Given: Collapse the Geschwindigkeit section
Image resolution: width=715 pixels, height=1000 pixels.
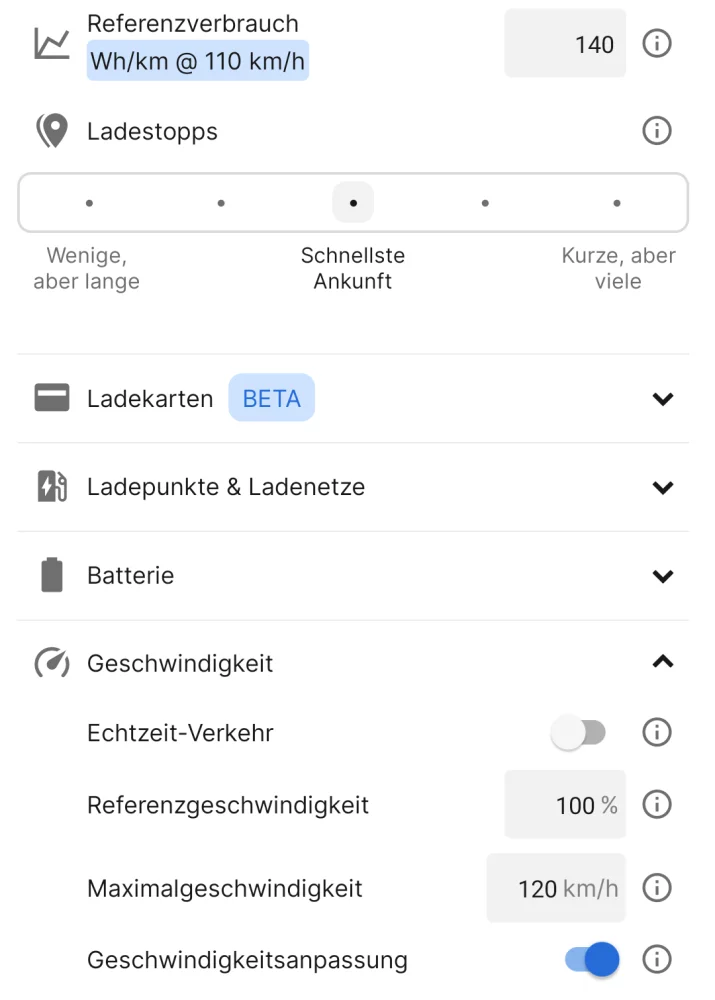Looking at the screenshot, I should pyautogui.click(x=662, y=662).
